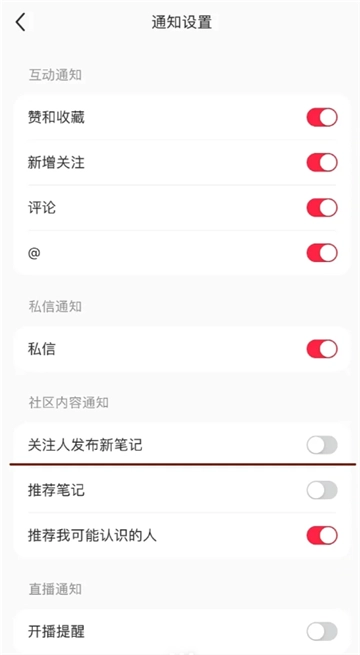Turn on 推荐笔记 notifications
The image size is (360, 655).
coord(322,490)
